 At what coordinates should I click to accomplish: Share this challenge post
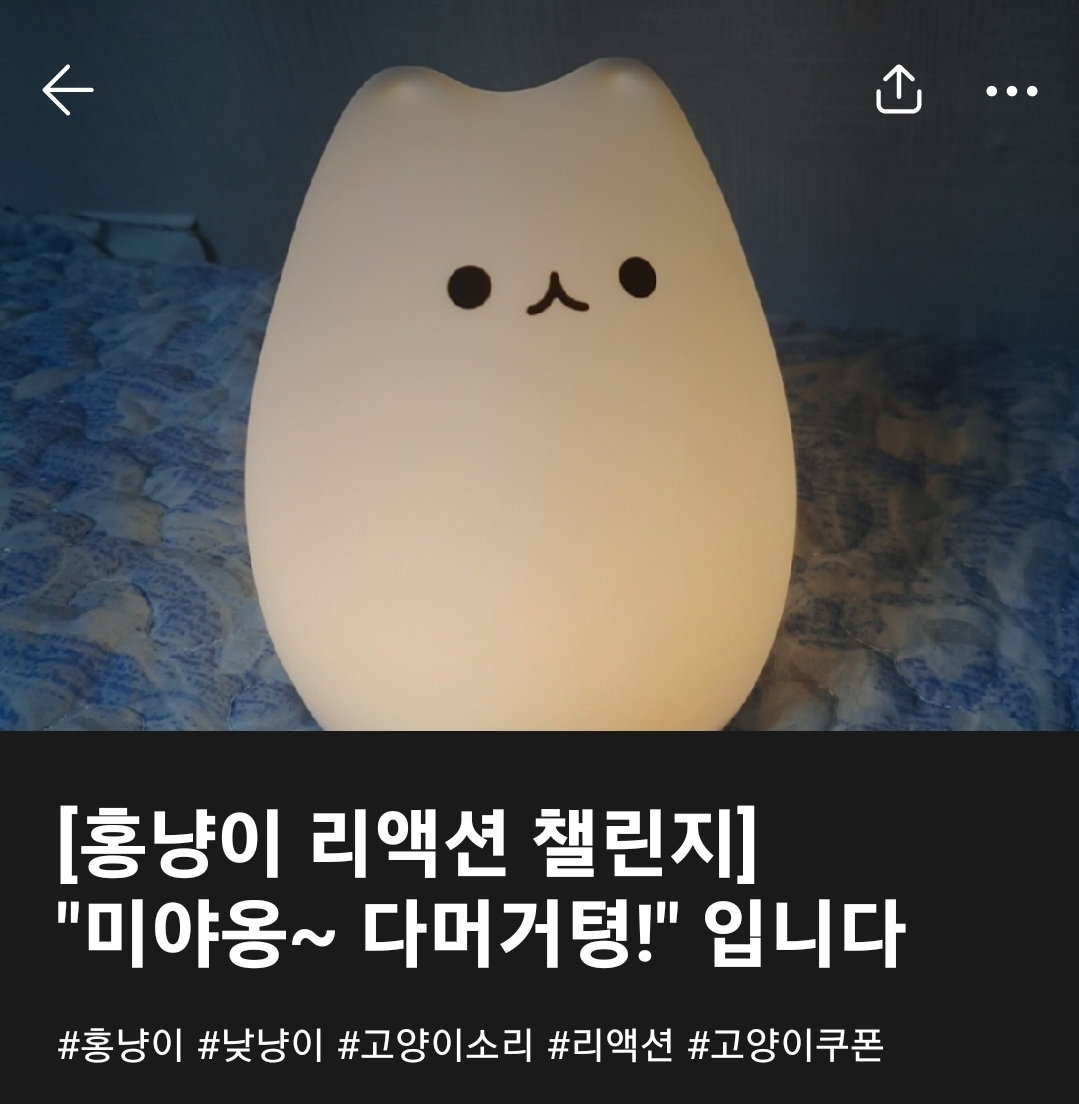[898, 90]
